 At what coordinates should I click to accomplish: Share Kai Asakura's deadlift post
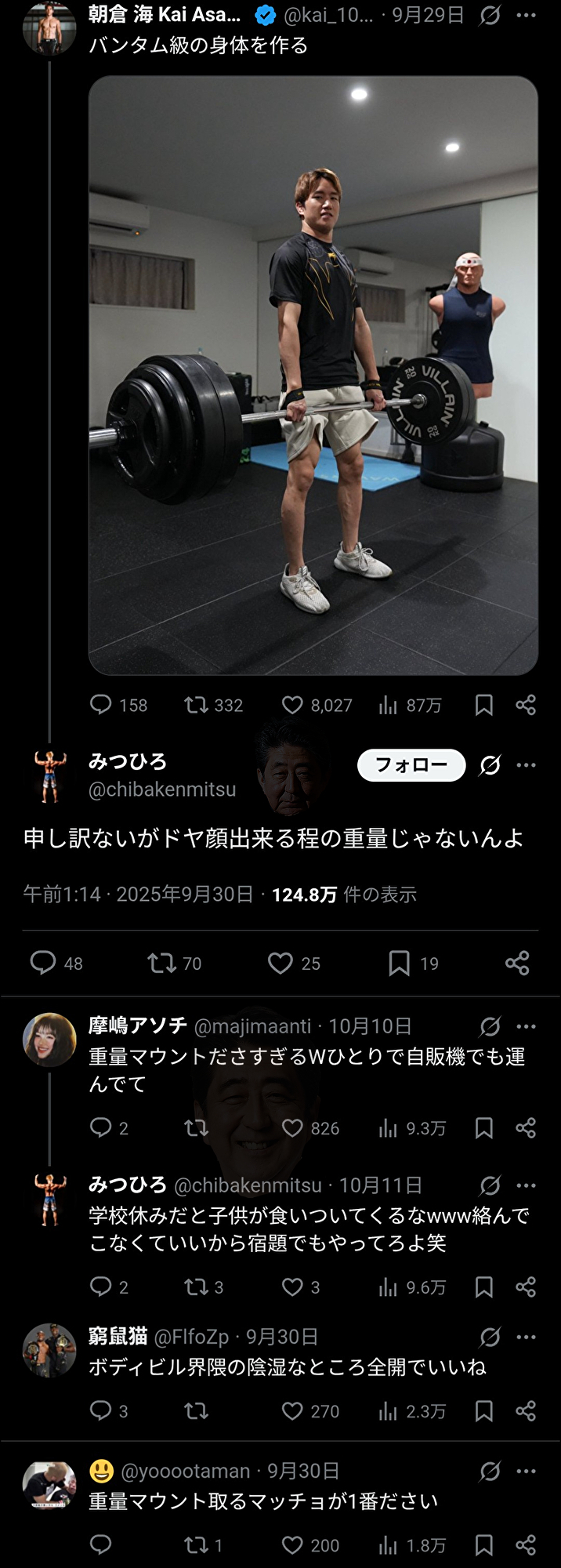pyautogui.click(x=526, y=706)
